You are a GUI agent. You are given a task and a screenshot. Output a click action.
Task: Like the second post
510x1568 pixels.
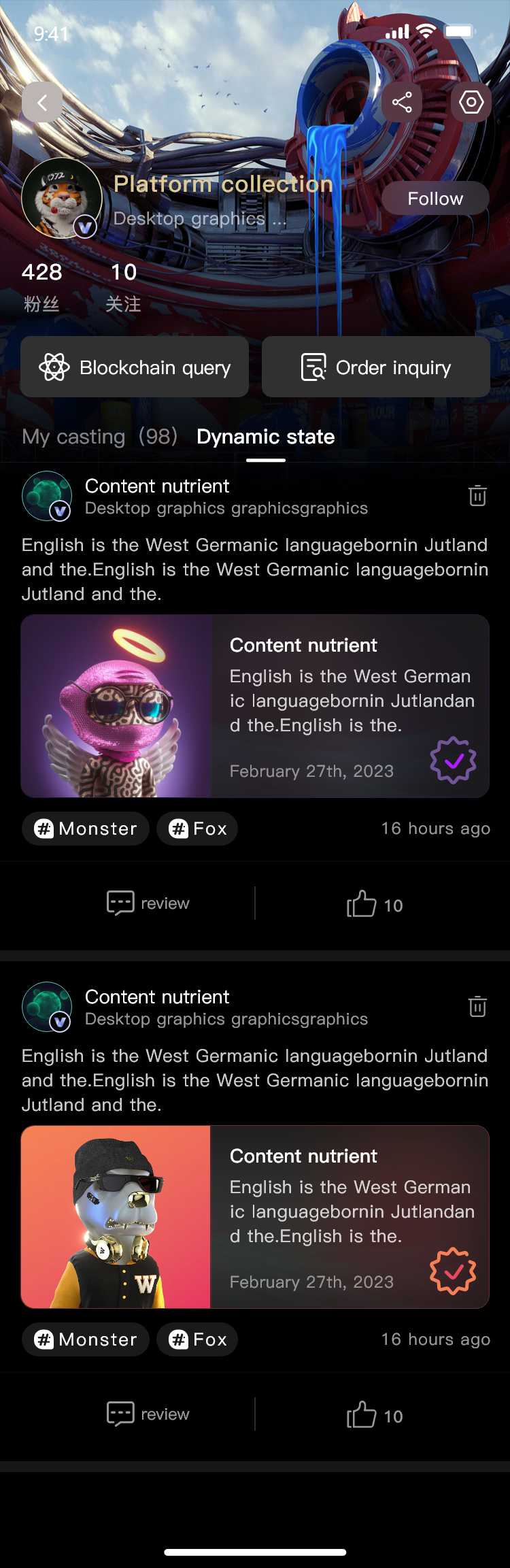coord(374,1416)
